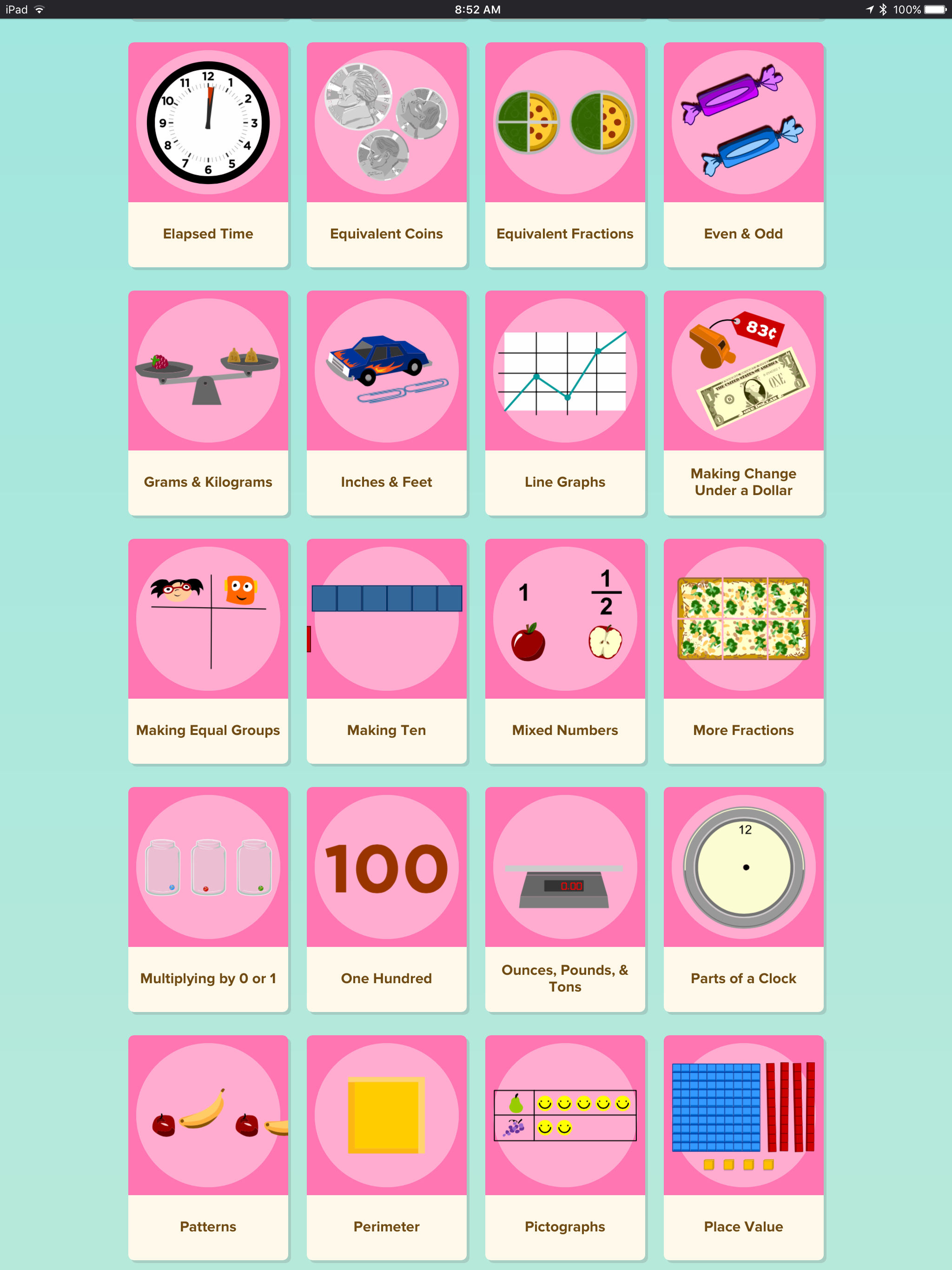This screenshot has height=1270, width=952.
Task: Open Multiplying by 0 or 1
Action: 208,899
